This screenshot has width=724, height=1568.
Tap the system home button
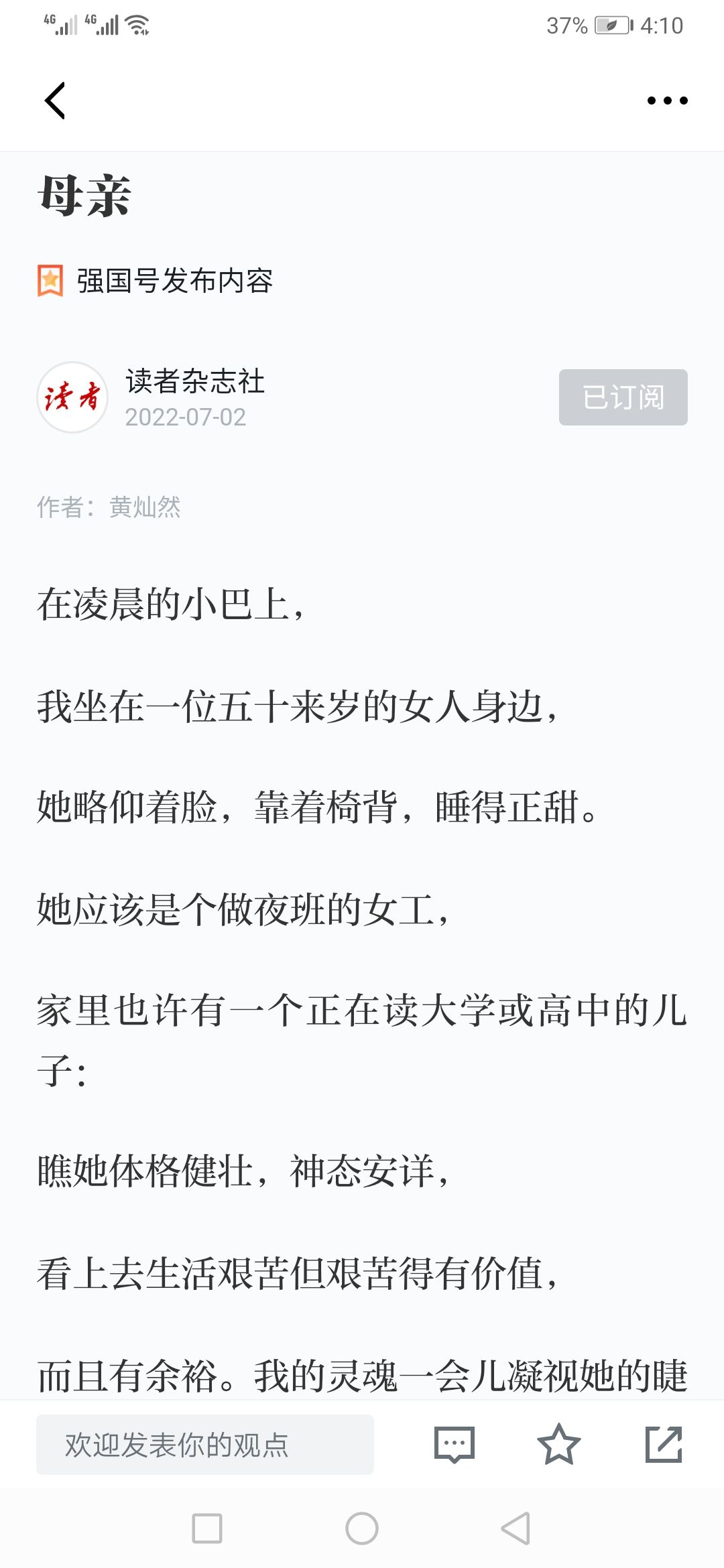tap(362, 1528)
